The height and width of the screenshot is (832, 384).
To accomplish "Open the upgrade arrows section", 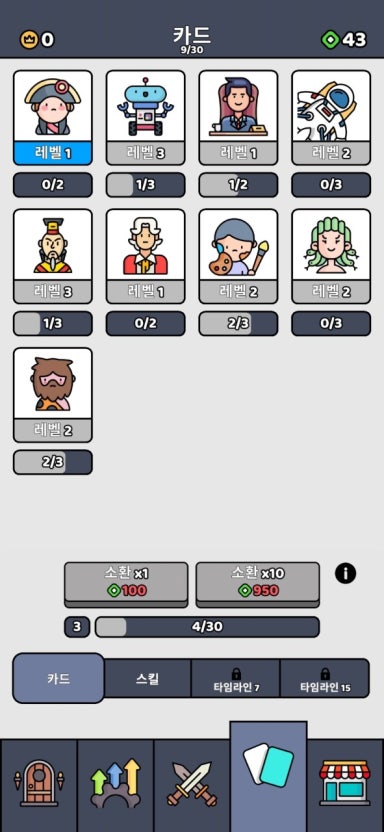I will [115, 786].
